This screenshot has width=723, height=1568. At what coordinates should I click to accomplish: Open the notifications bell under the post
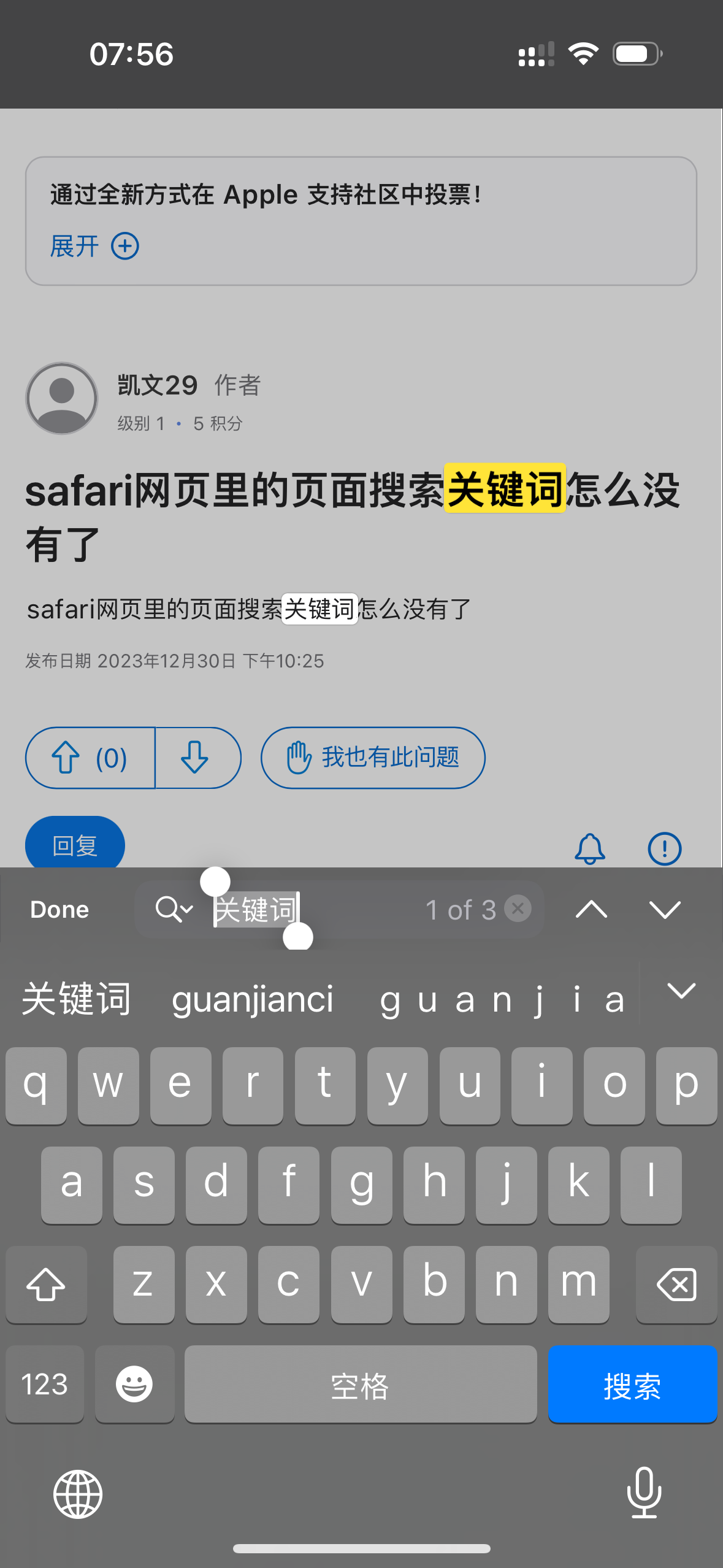(589, 848)
